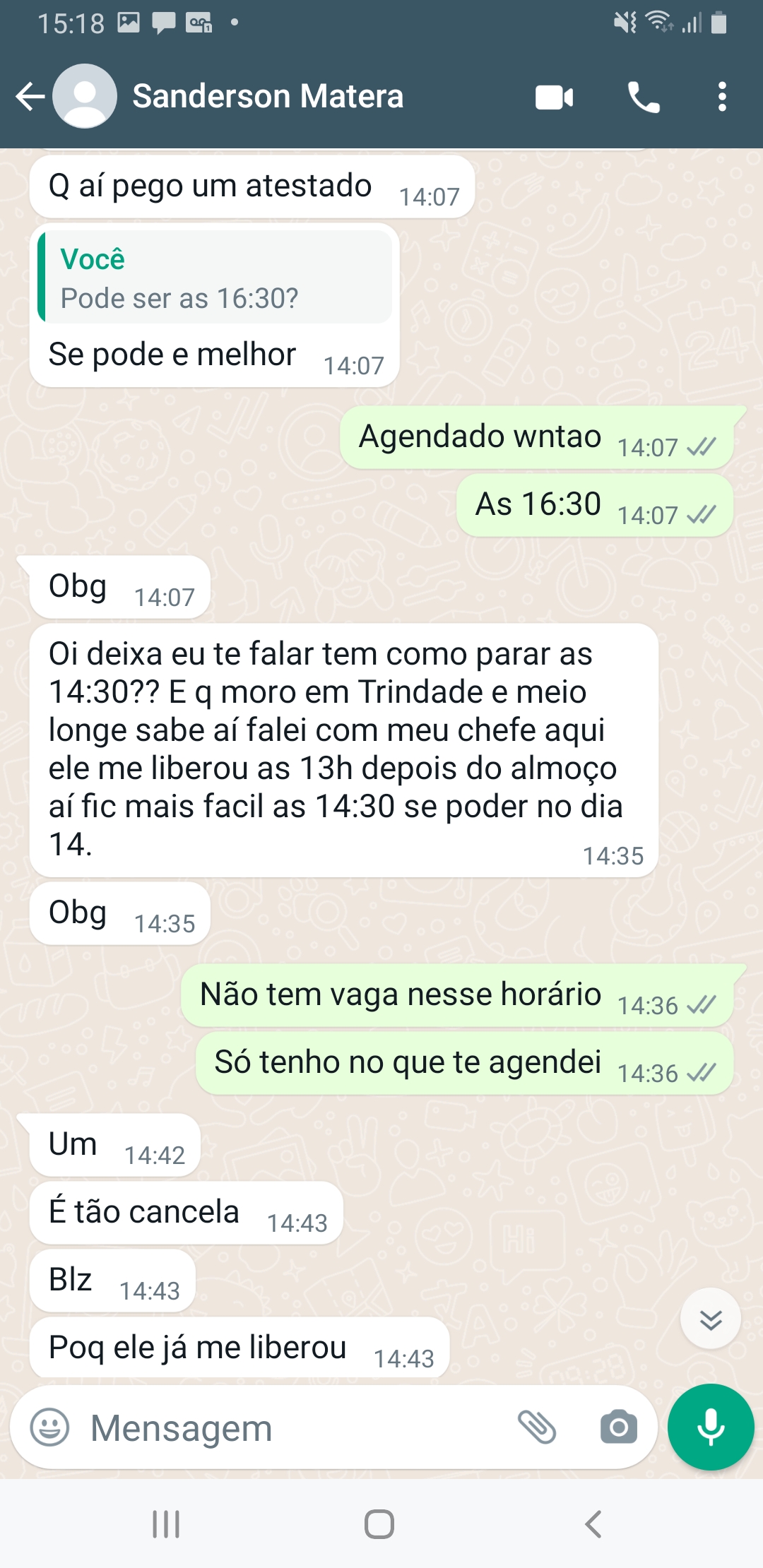Jump to latest messages with the down arrow

(710, 1319)
